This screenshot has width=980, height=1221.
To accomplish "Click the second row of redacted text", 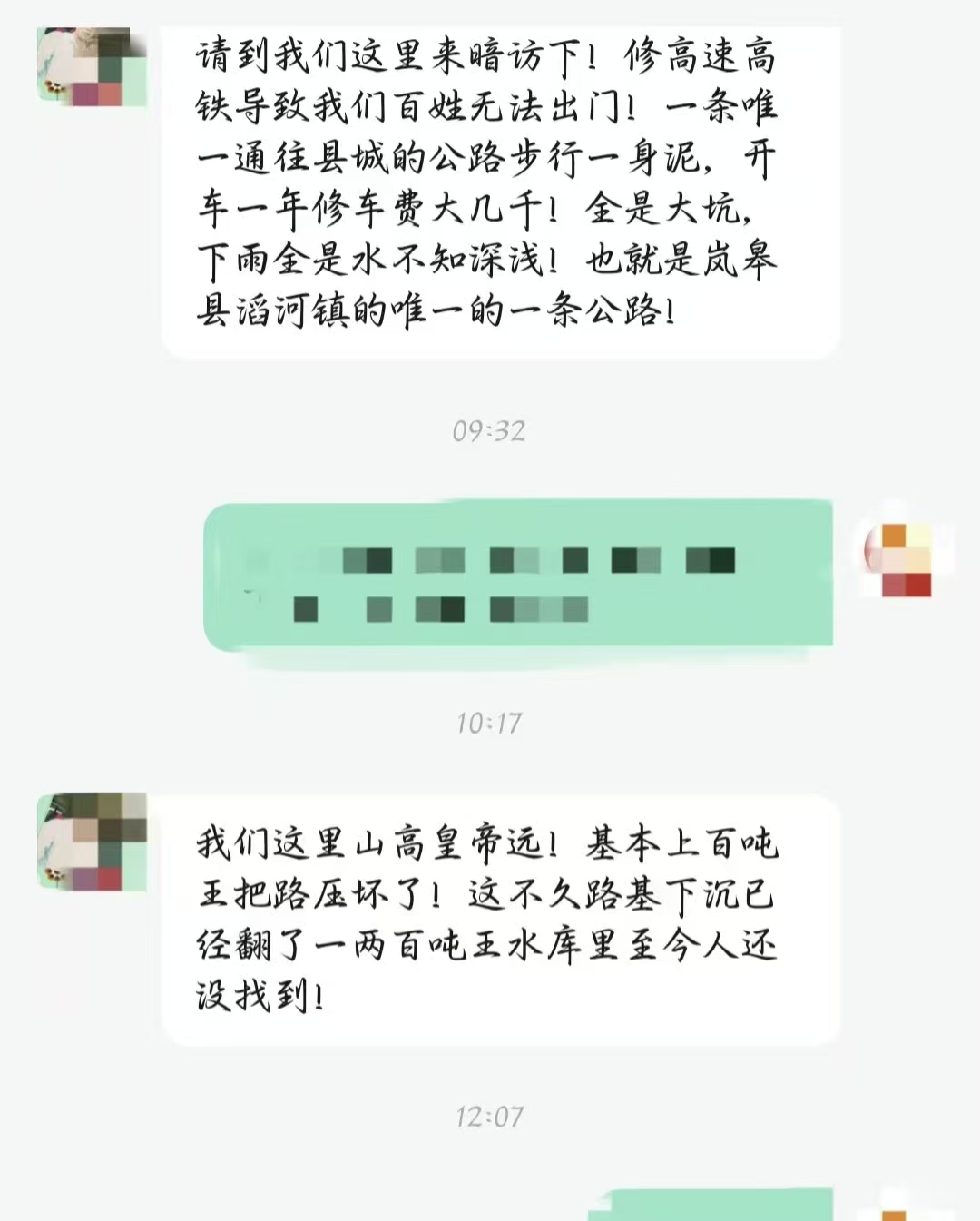I will (445, 608).
